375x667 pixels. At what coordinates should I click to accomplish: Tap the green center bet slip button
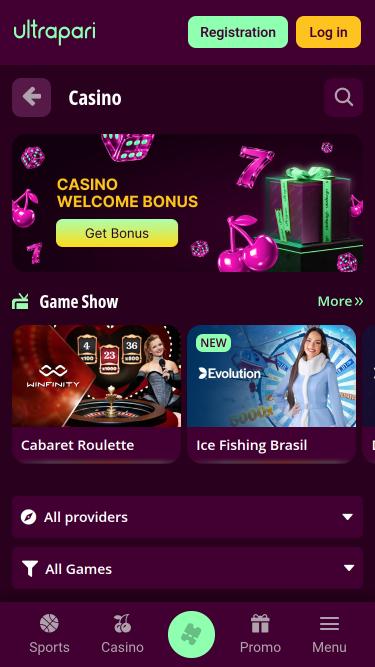pos(191,635)
